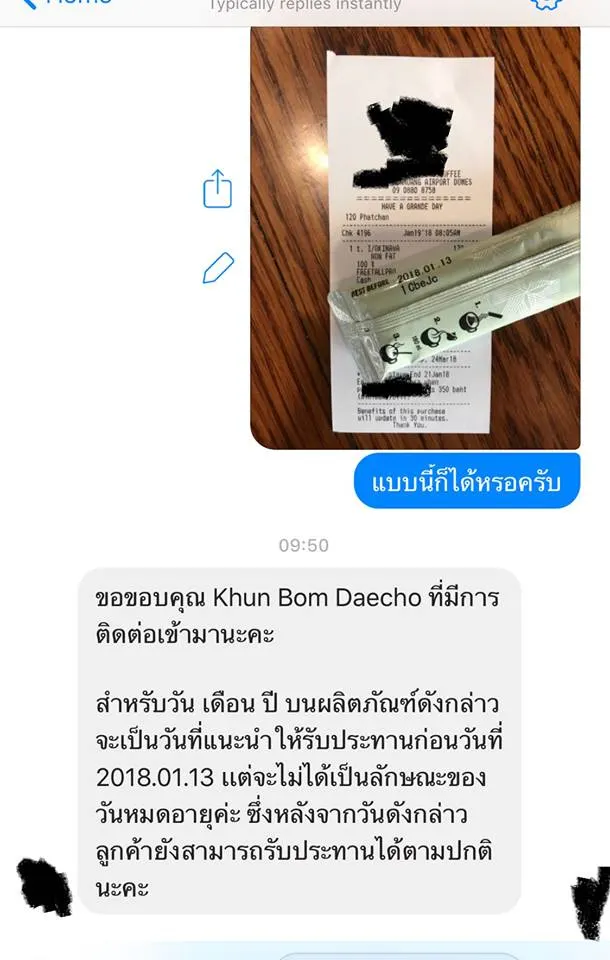The width and height of the screenshot is (610, 960).
Task: Open conversation settings gear
Action: click(546, 4)
